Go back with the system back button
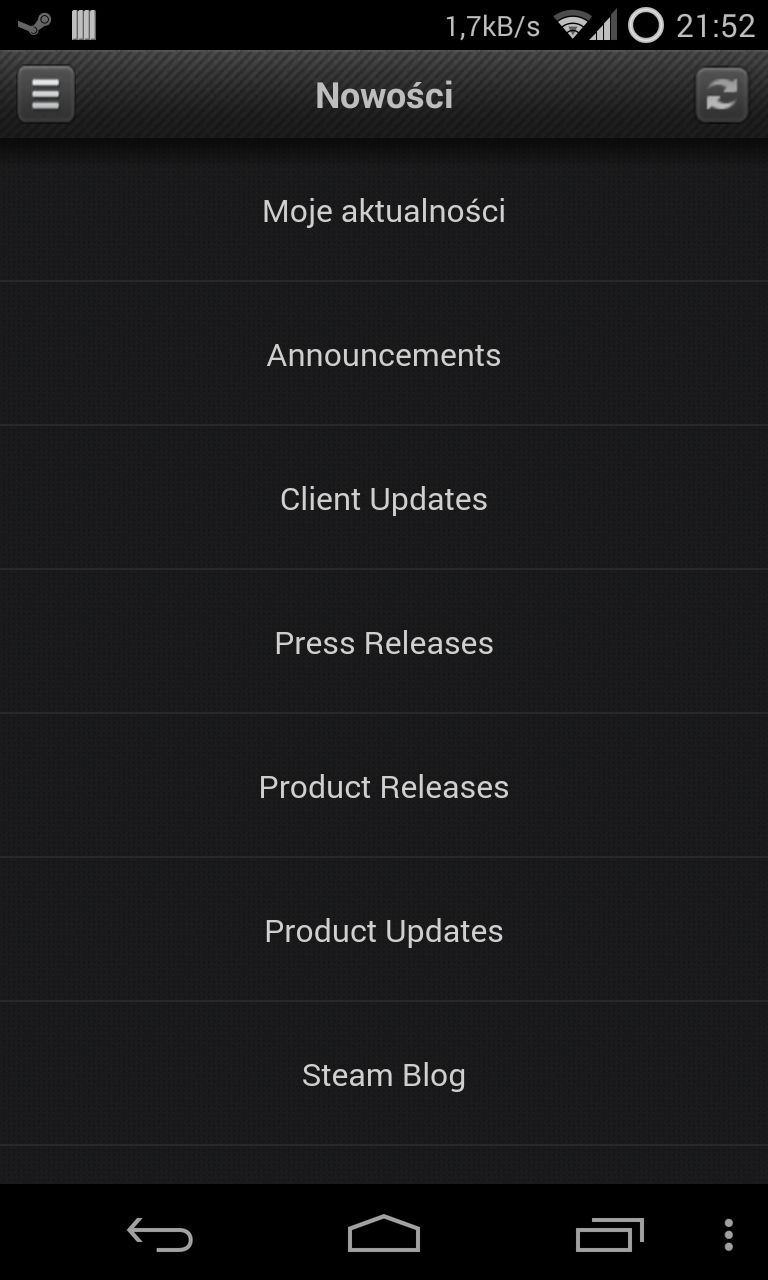The height and width of the screenshot is (1280, 768). (x=160, y=1234)
